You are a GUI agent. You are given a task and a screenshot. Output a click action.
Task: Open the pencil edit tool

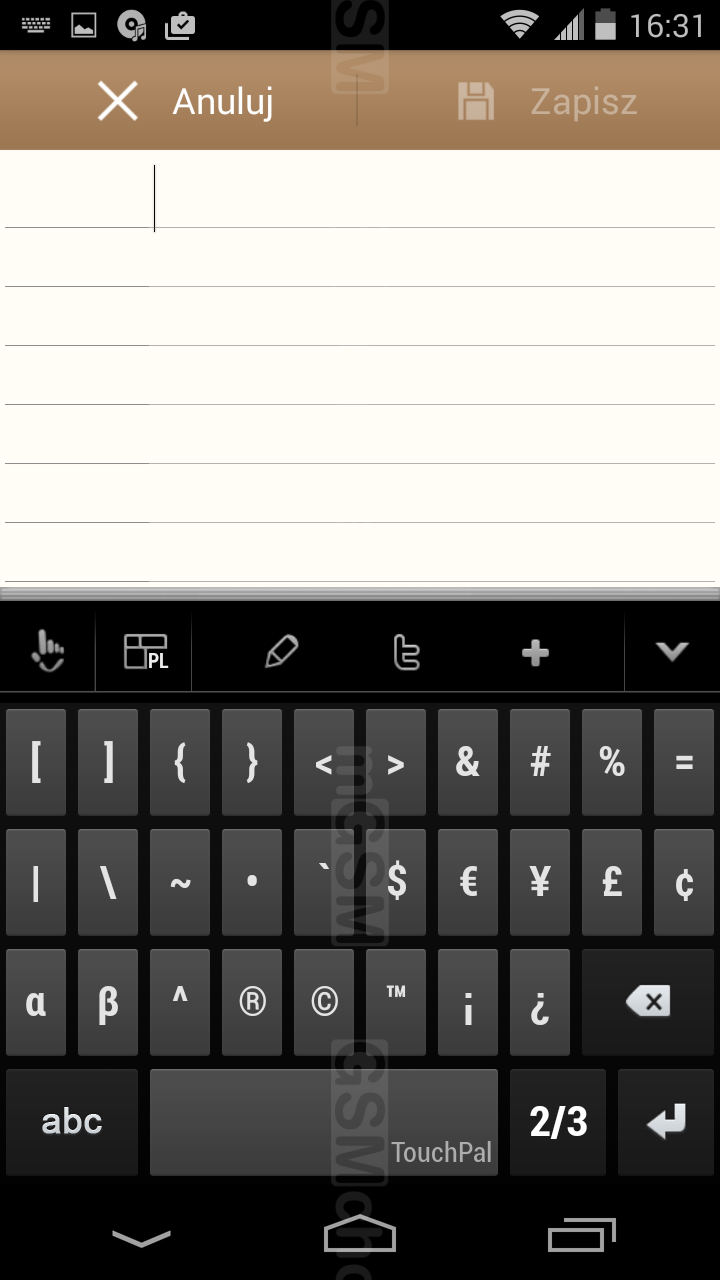tap(282, 652)
